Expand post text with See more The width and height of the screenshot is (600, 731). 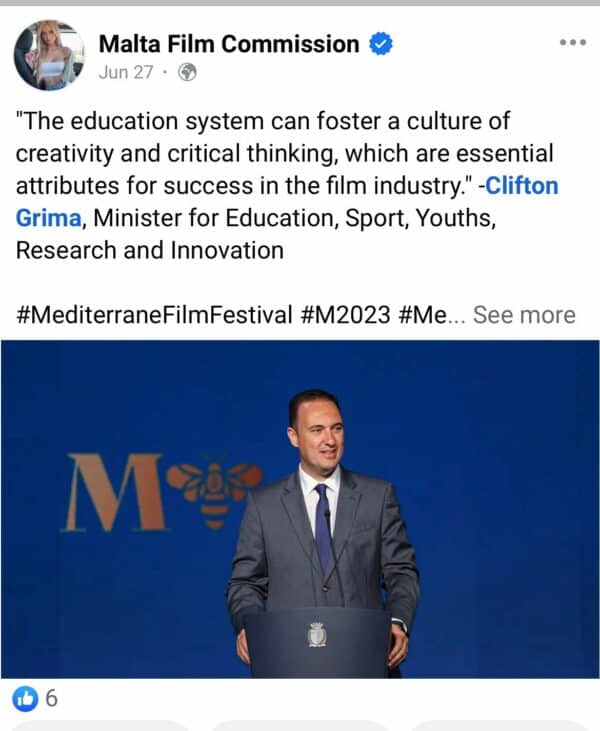coord(524,315)
